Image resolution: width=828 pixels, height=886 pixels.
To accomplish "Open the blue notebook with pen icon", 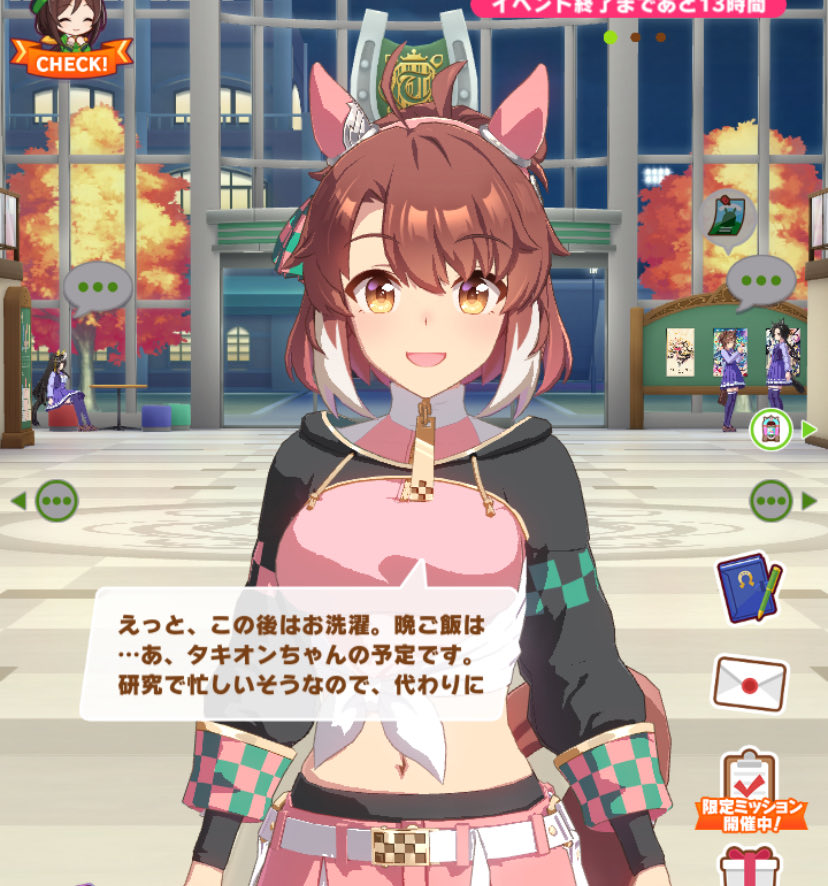I will coord(748,589).
